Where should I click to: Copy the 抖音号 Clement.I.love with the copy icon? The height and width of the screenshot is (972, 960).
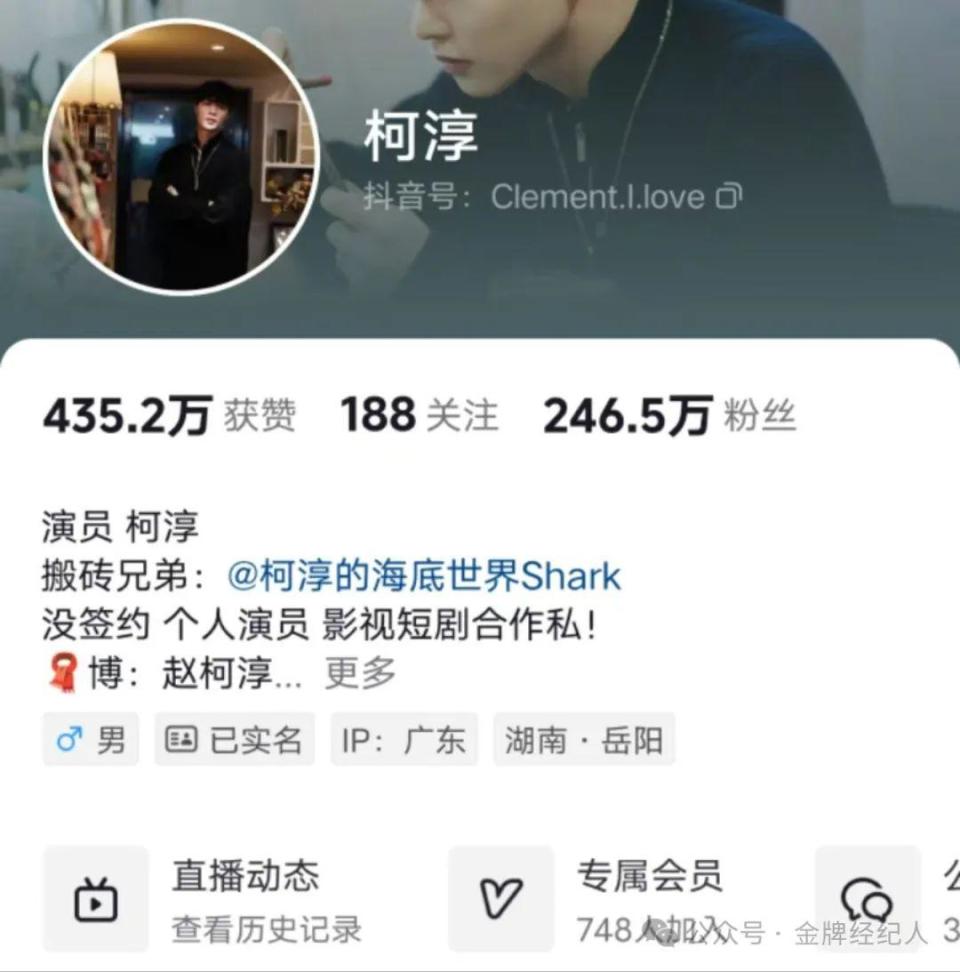730,197
